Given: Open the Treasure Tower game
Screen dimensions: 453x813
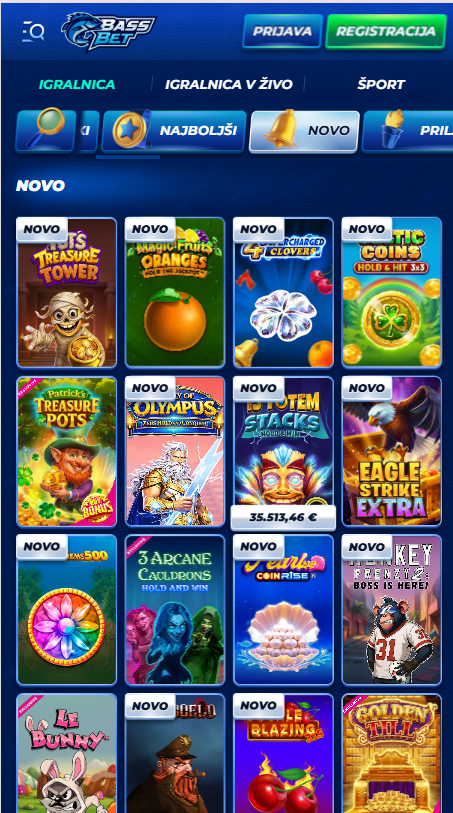Looking at the screenshot, I should (x=66, y=293).
